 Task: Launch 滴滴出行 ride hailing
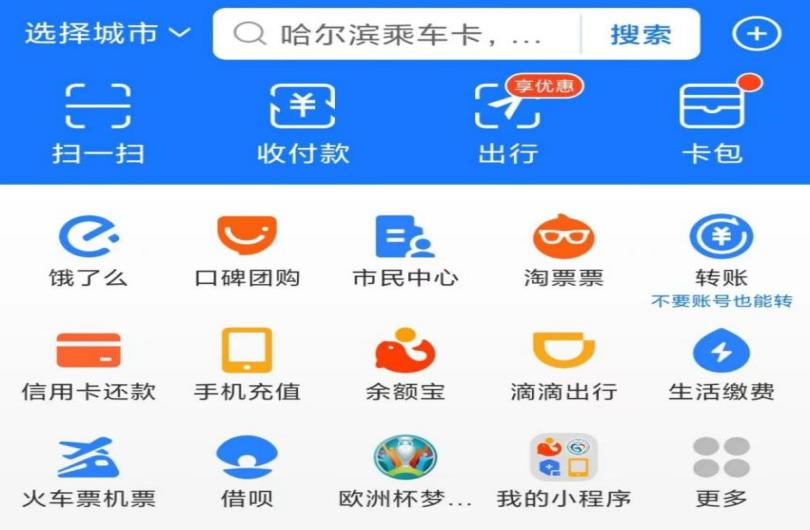point(563,364)
